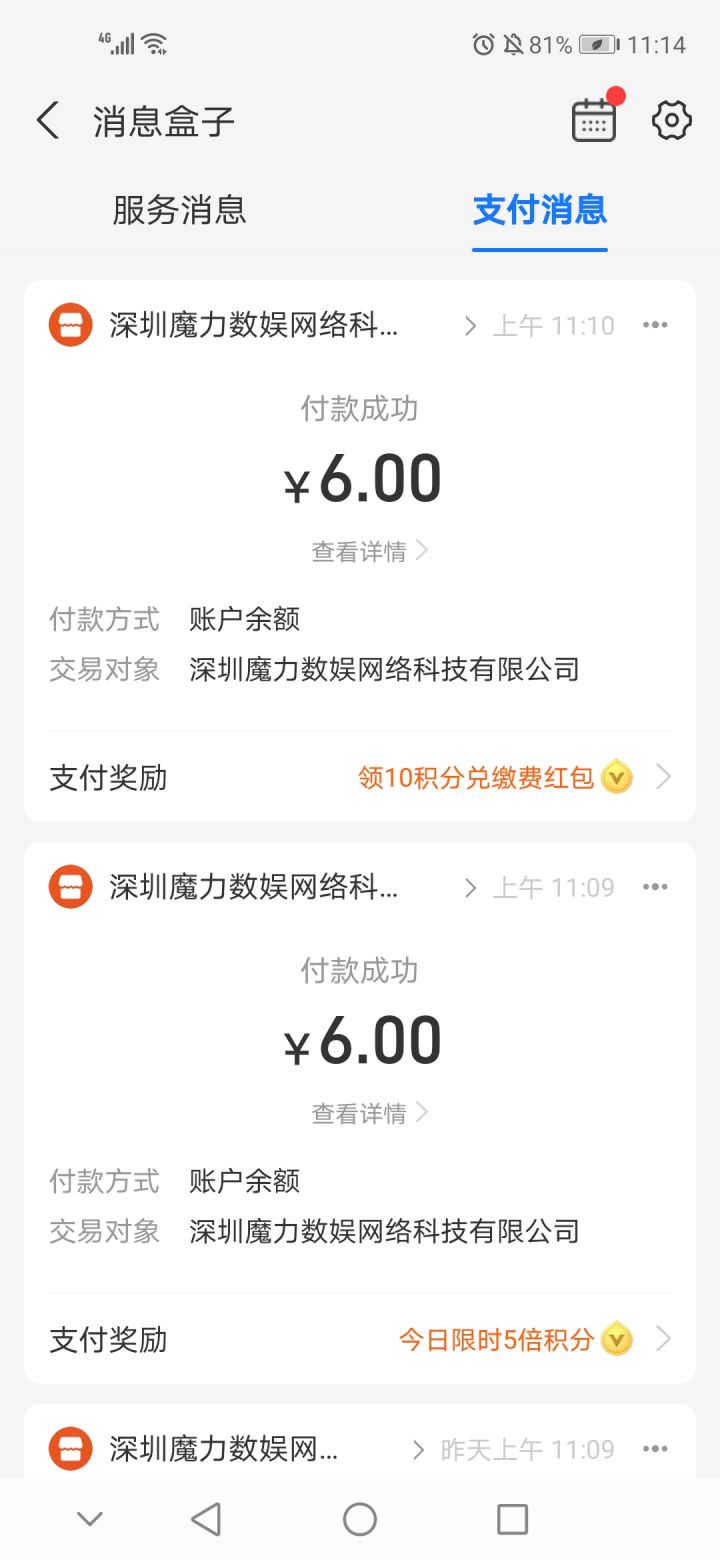Screen dimensions: 720x1560
Task: Tap the merchant avatar on the 11:09 message
Action: point(68,886)
